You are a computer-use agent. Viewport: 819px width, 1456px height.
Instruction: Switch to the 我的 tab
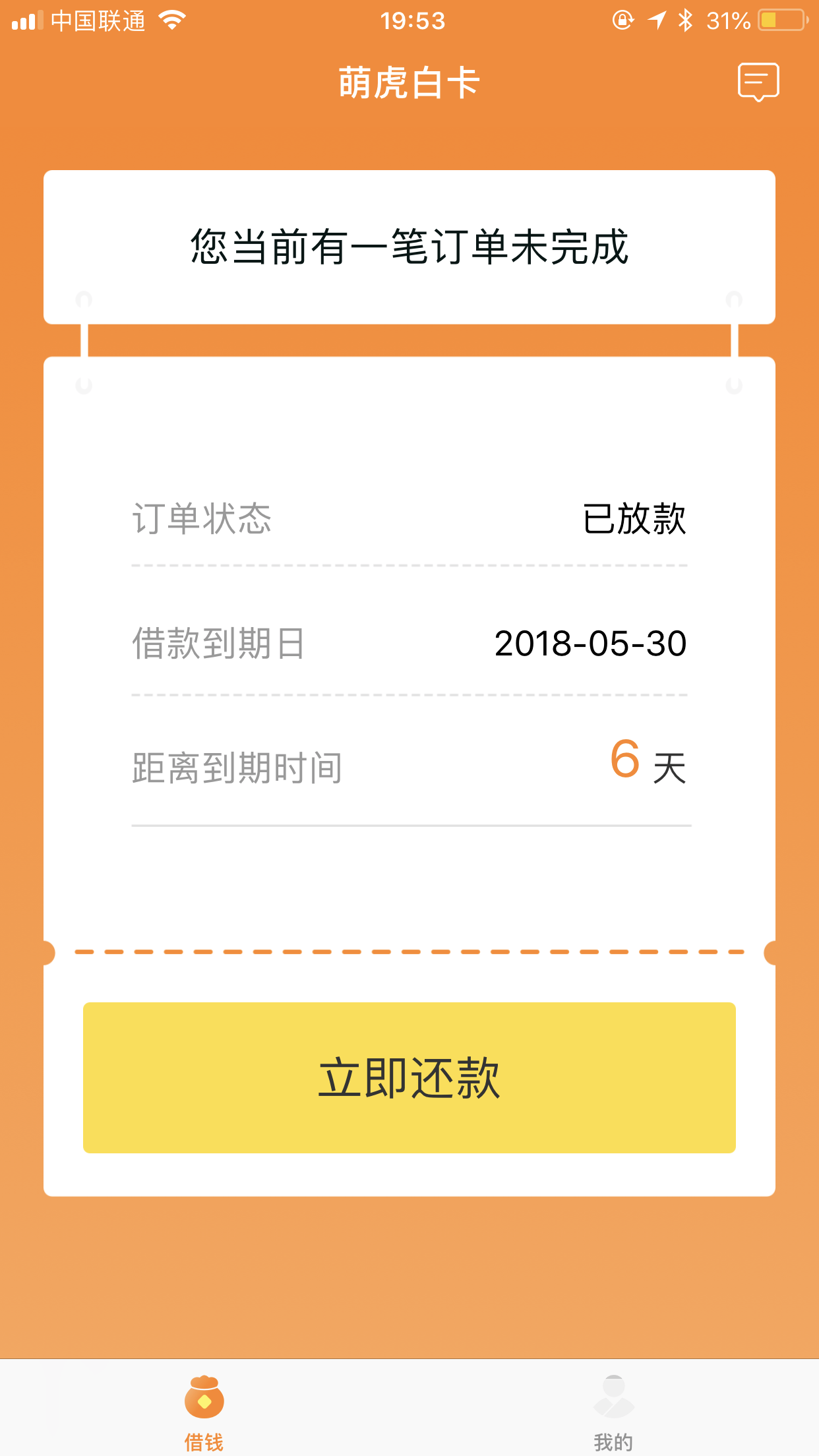click(x=614, y=1412)
